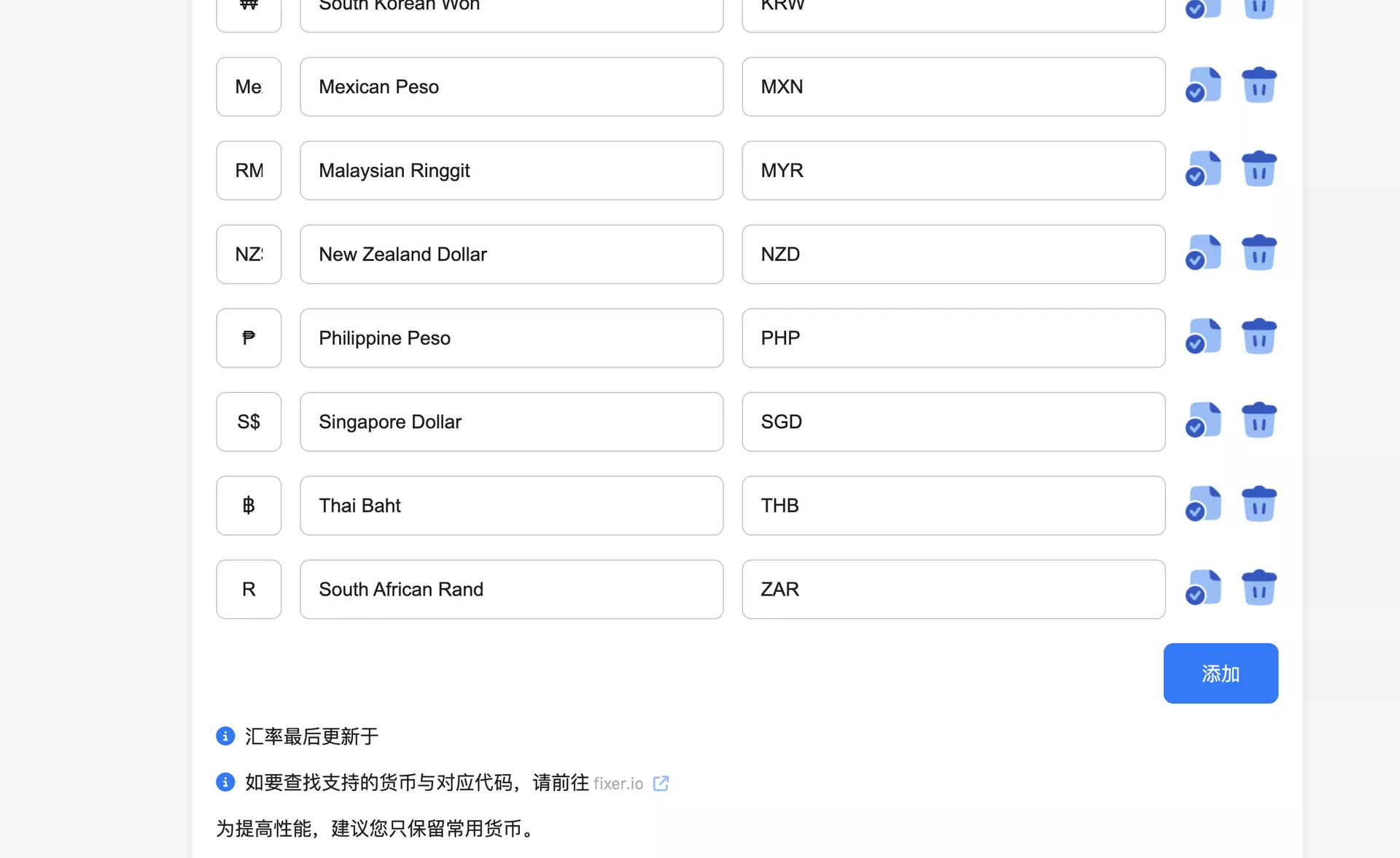Set Mexican Peso as default currency
1400x858 pixels.
tap(1203, 86)
